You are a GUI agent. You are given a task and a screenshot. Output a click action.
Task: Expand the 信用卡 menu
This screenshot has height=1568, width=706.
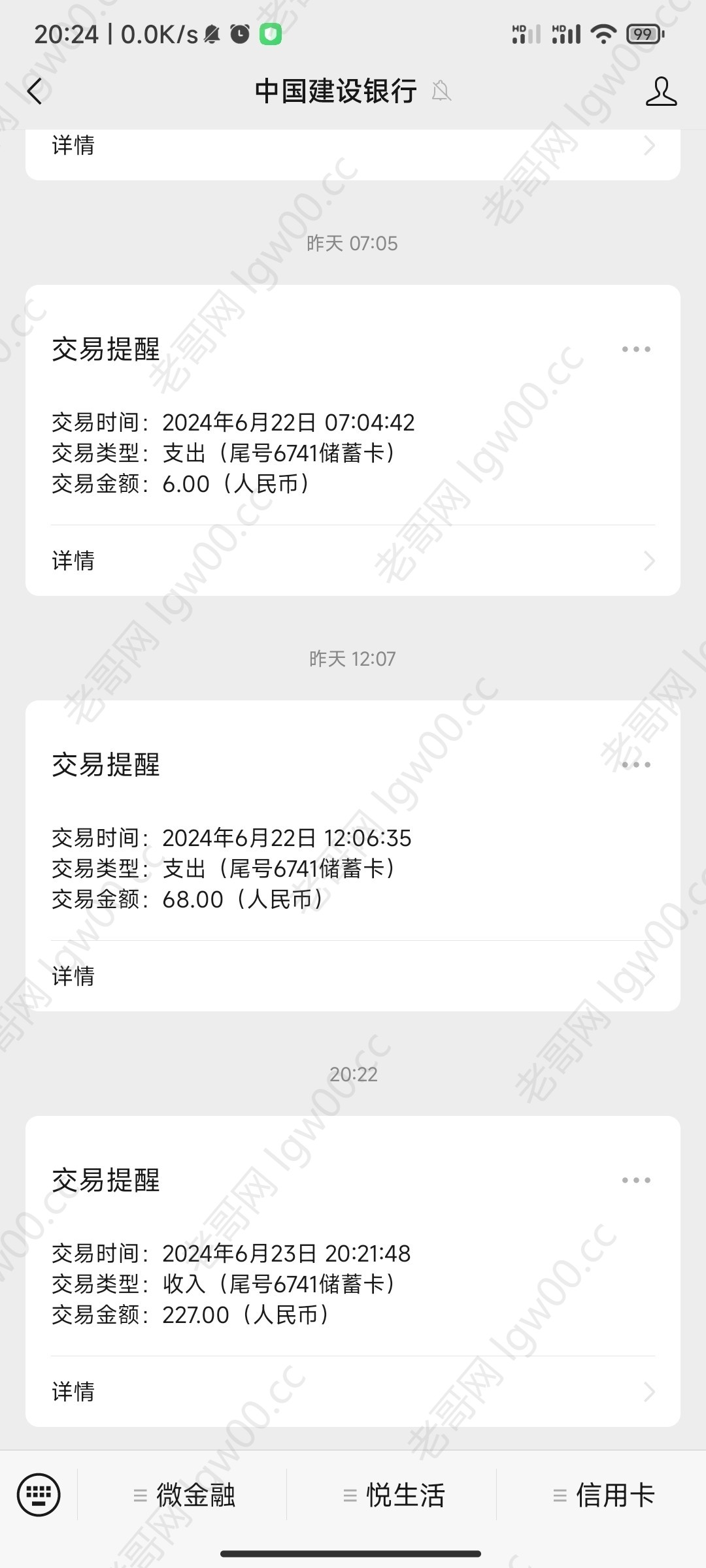602,1495
